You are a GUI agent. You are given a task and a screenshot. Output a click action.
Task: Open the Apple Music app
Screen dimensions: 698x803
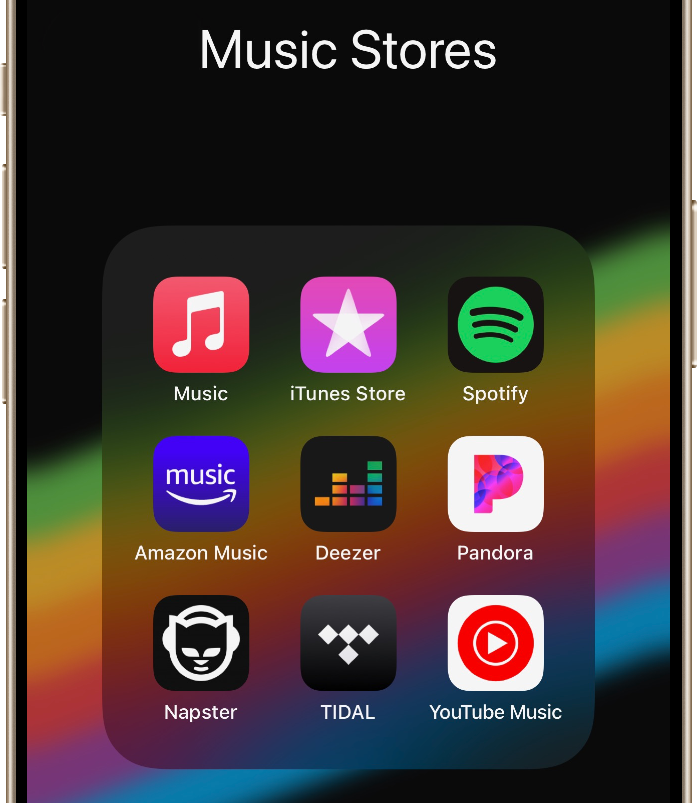pyautogui.click(x=201, y=325)
